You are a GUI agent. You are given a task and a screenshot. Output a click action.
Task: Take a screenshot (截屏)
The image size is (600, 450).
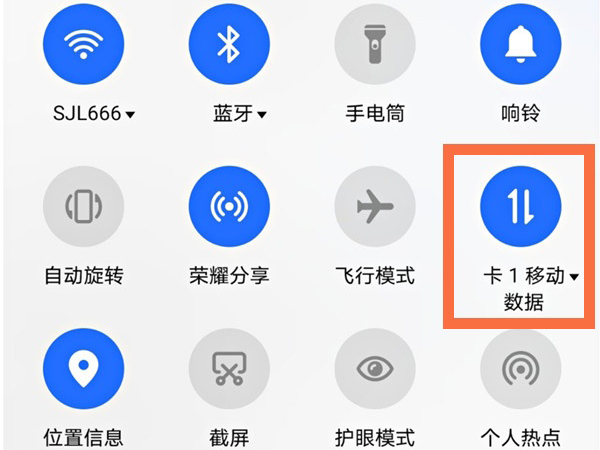[229, 370]
